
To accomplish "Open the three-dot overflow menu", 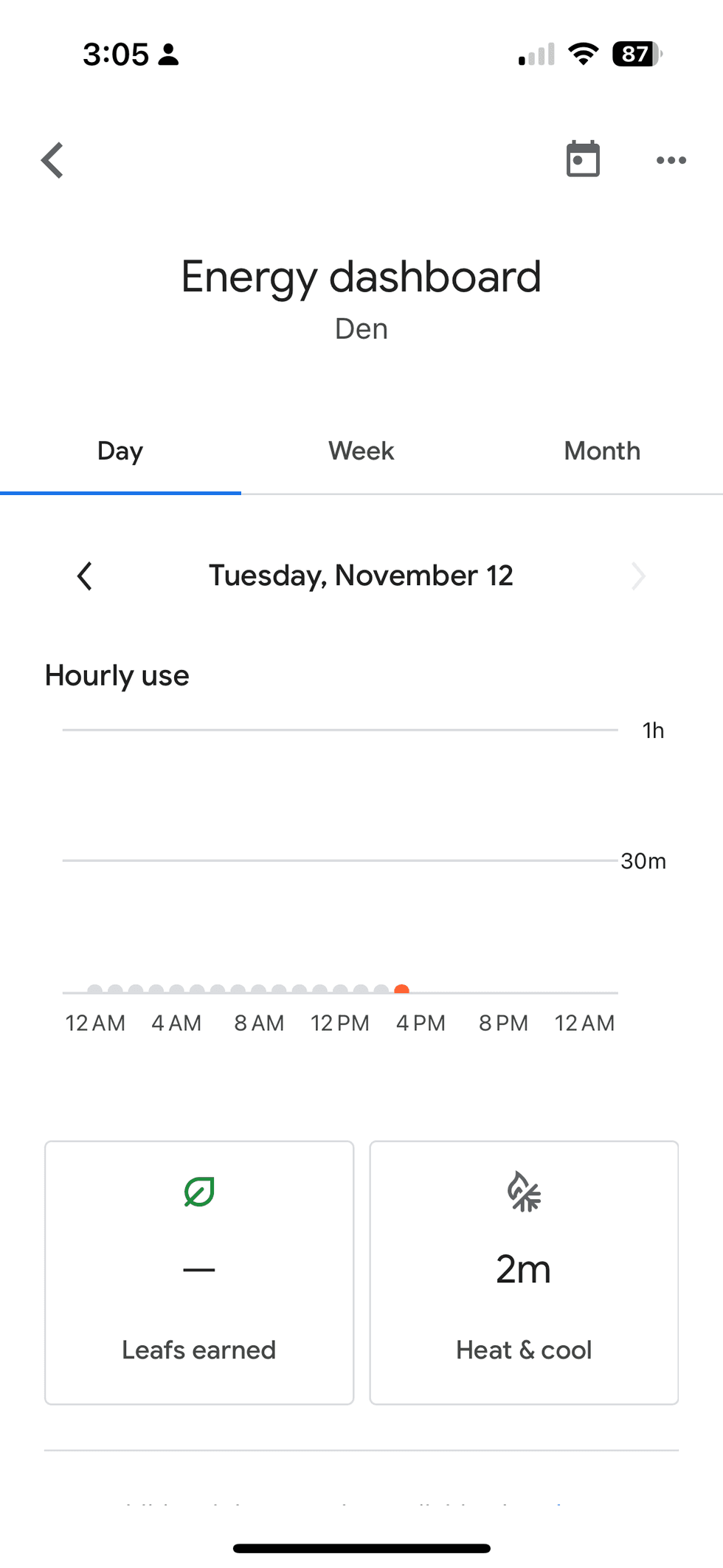I will [670, 160].
